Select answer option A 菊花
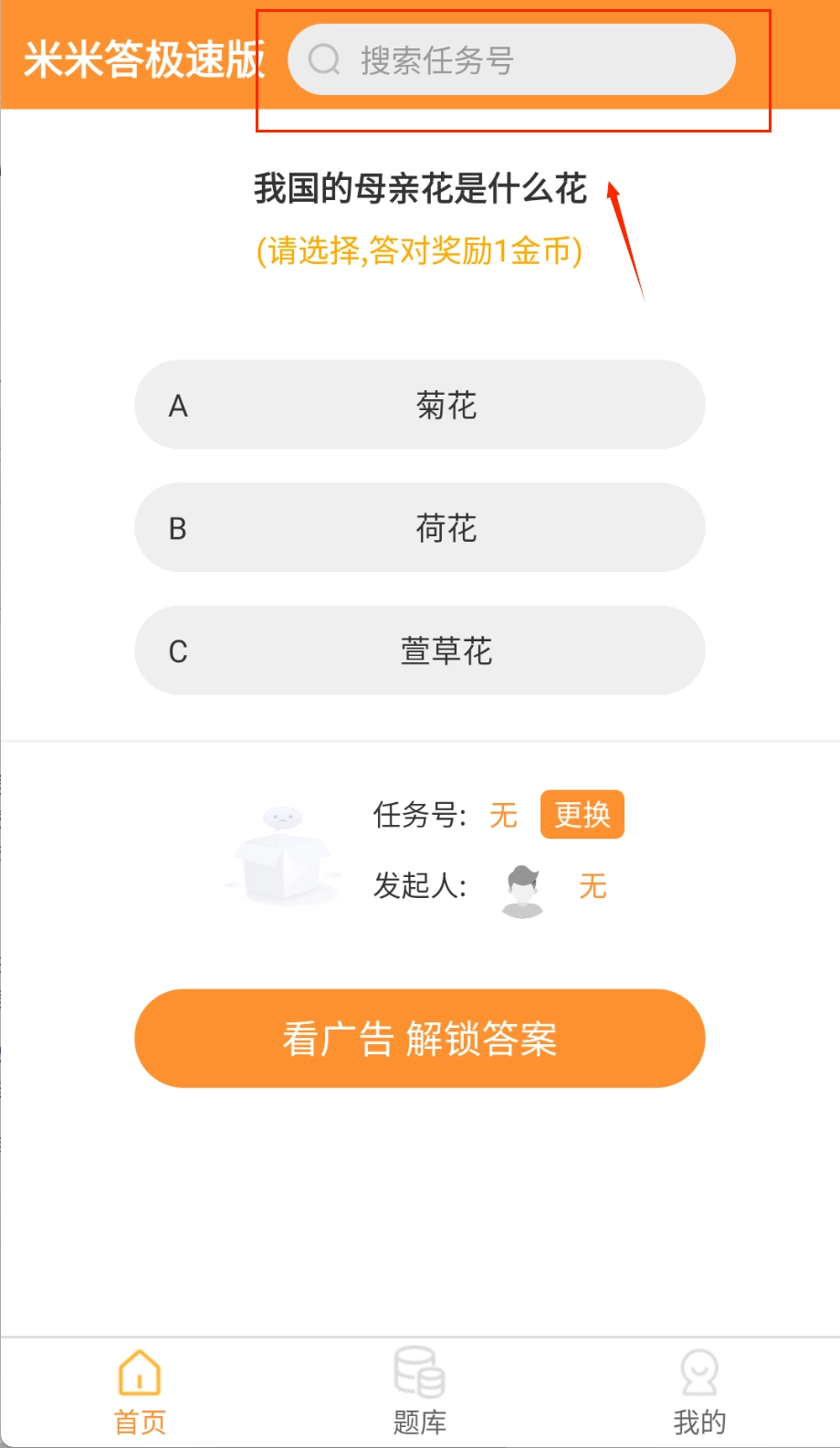Image resolution: width=840 pixels, height=1448 pixels. pyautogui.click(x=419, y=405)
